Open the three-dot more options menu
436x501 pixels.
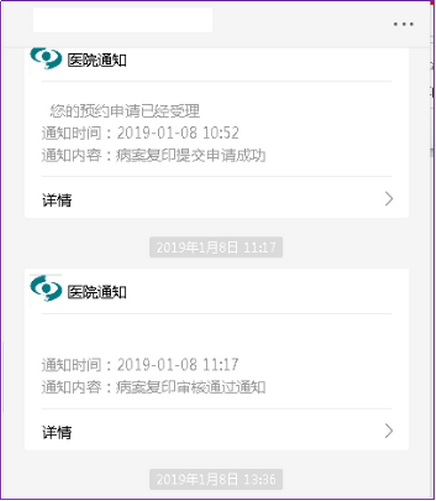tap(403, 24)
